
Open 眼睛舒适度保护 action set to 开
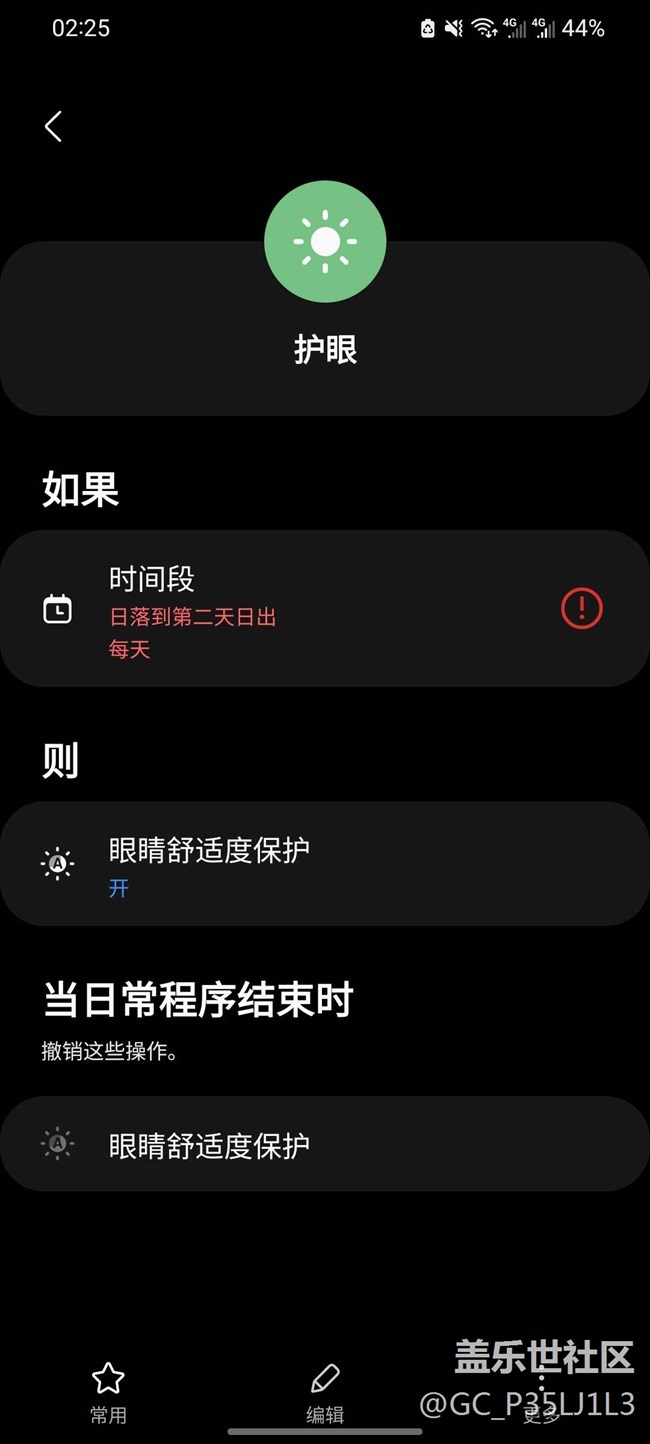tap(324, 864)
